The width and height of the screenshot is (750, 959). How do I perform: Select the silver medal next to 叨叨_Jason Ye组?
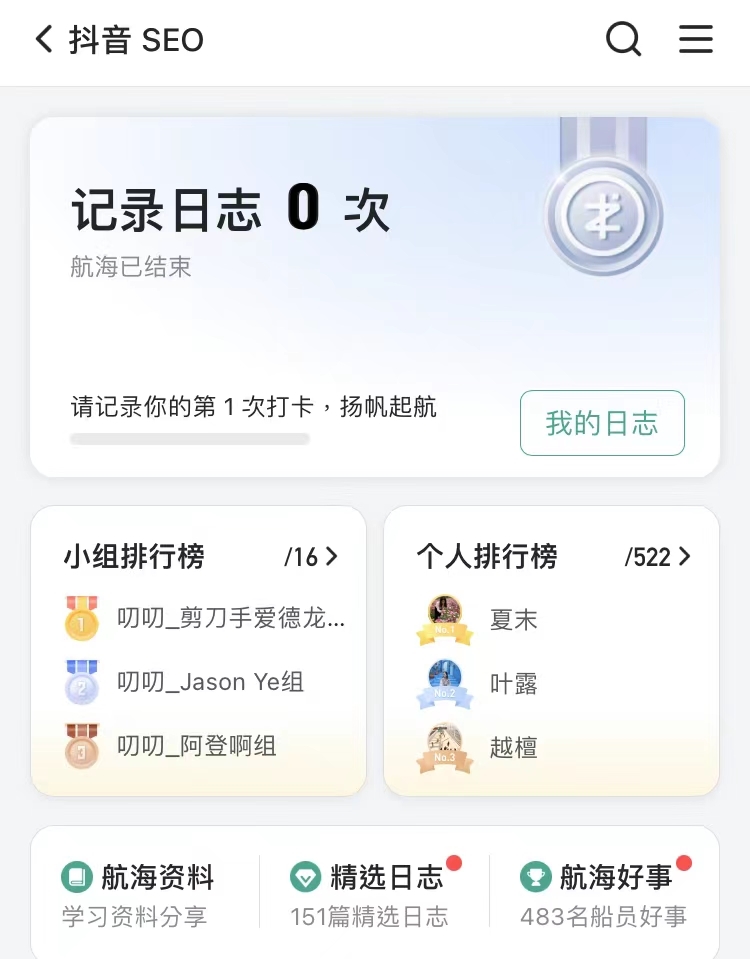click(x=81, y=683)
